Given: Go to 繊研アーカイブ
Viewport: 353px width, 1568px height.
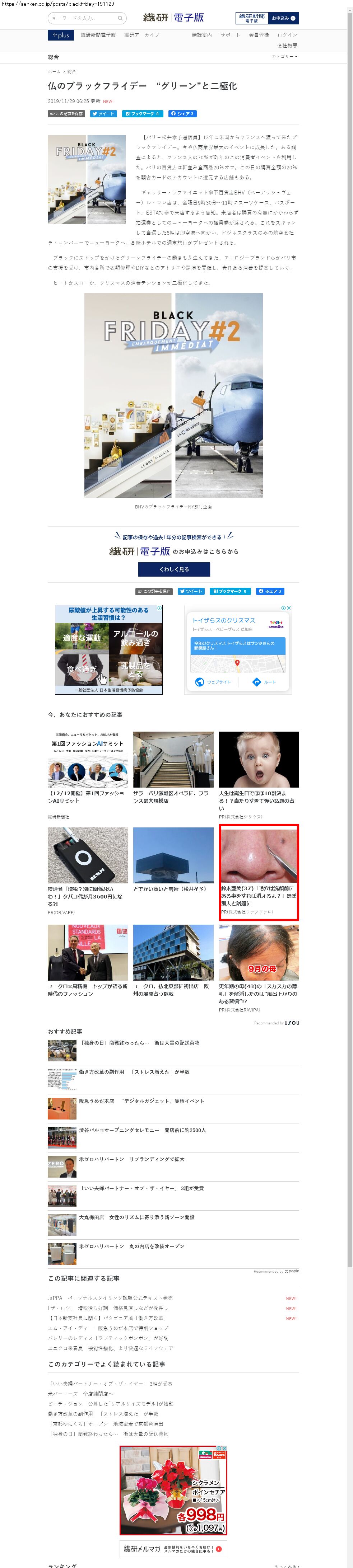Looking at the screenshot, I should click(x=141, y=35).
